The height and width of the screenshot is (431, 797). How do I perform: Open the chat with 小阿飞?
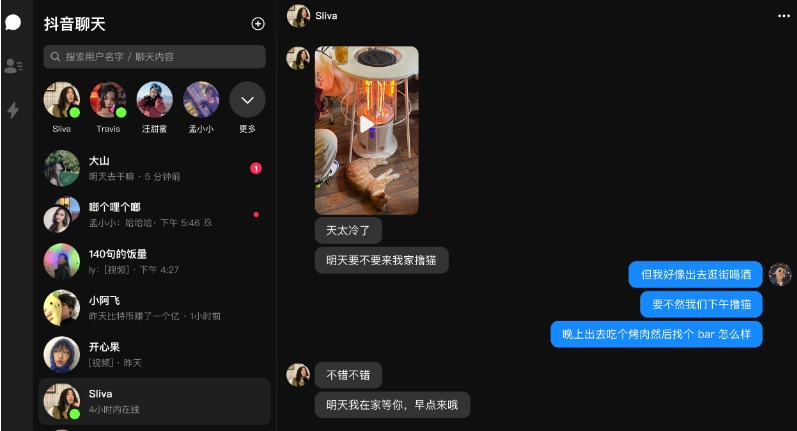tap(155, 308)
